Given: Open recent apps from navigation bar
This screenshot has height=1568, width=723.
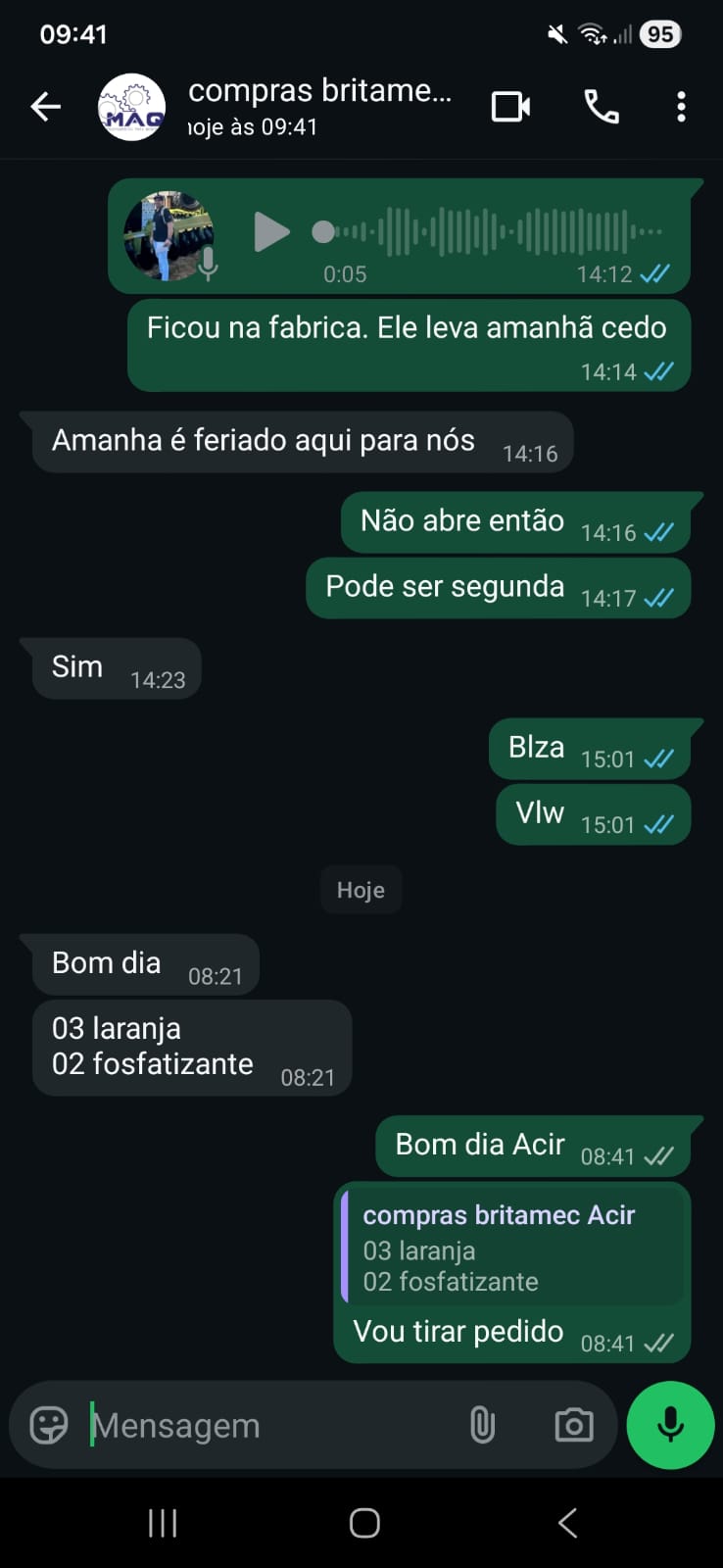Looking at the screenshot, I should pos(163,1523).
